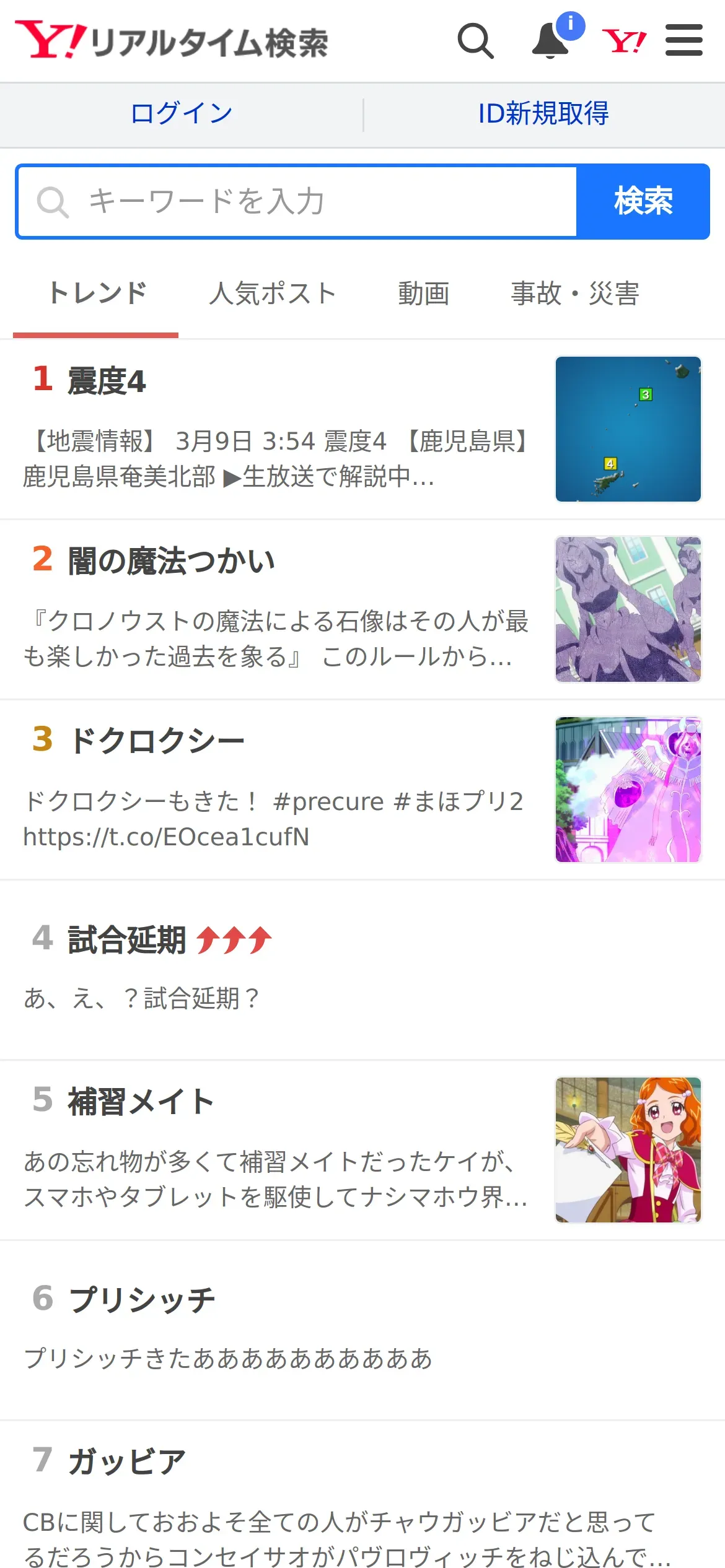Select the トレンド tab
Image resolution: width=725 pixels, height=1568 pixels.
click(97, 294)
